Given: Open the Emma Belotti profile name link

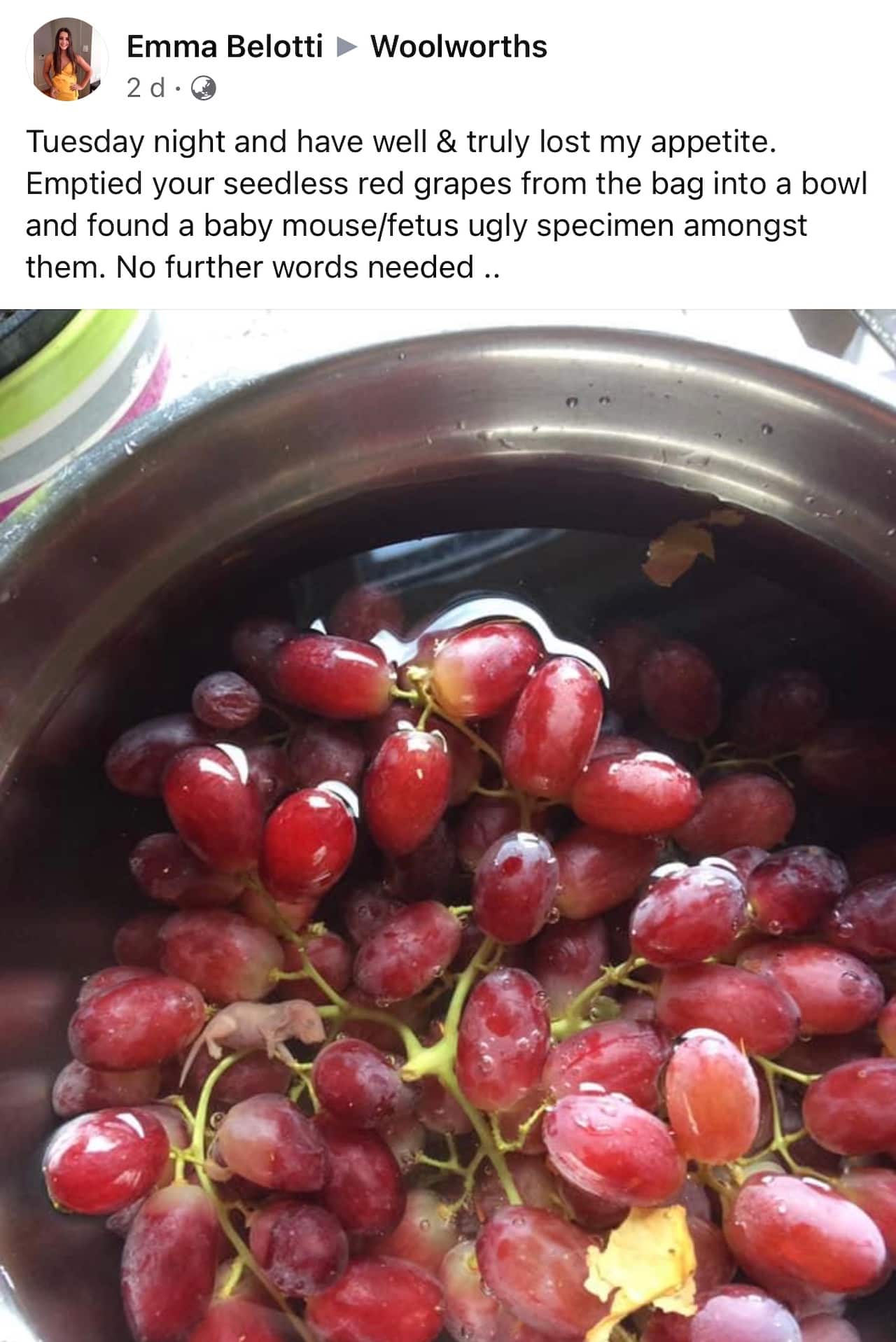Looking at the screenshot, I should tap(224, 46).
